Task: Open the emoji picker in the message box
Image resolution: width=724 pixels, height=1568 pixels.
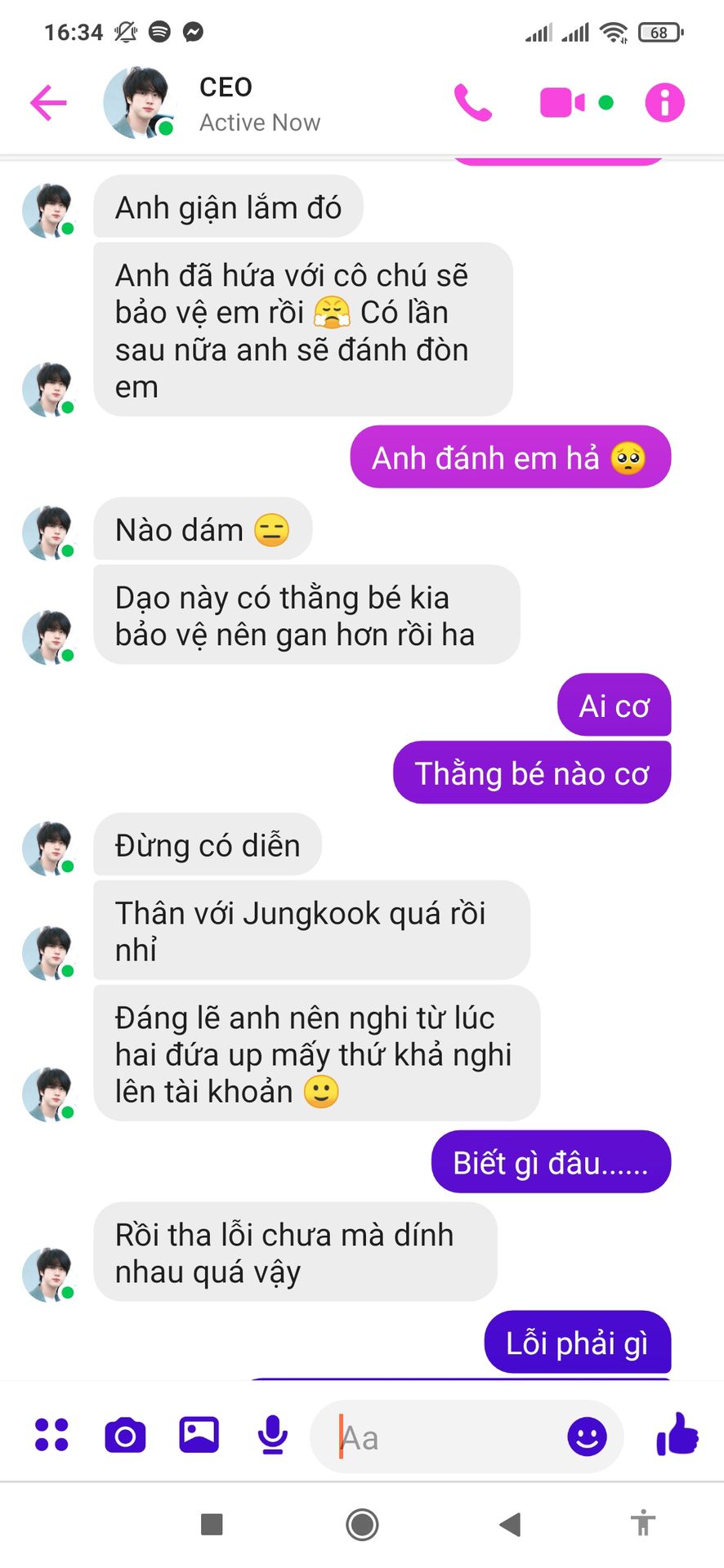Action: (x=587, y=1436)
